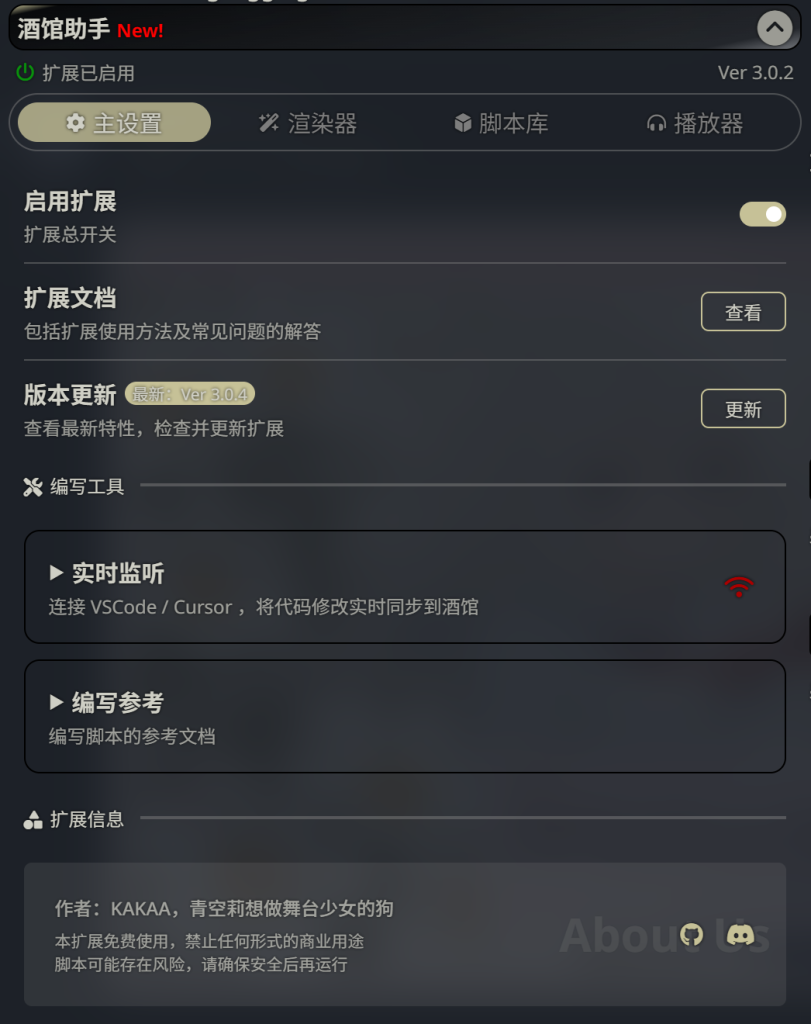811x1024 pixels.
Task: Switch to the 渲染器 tab
Action: pos(308,123)
